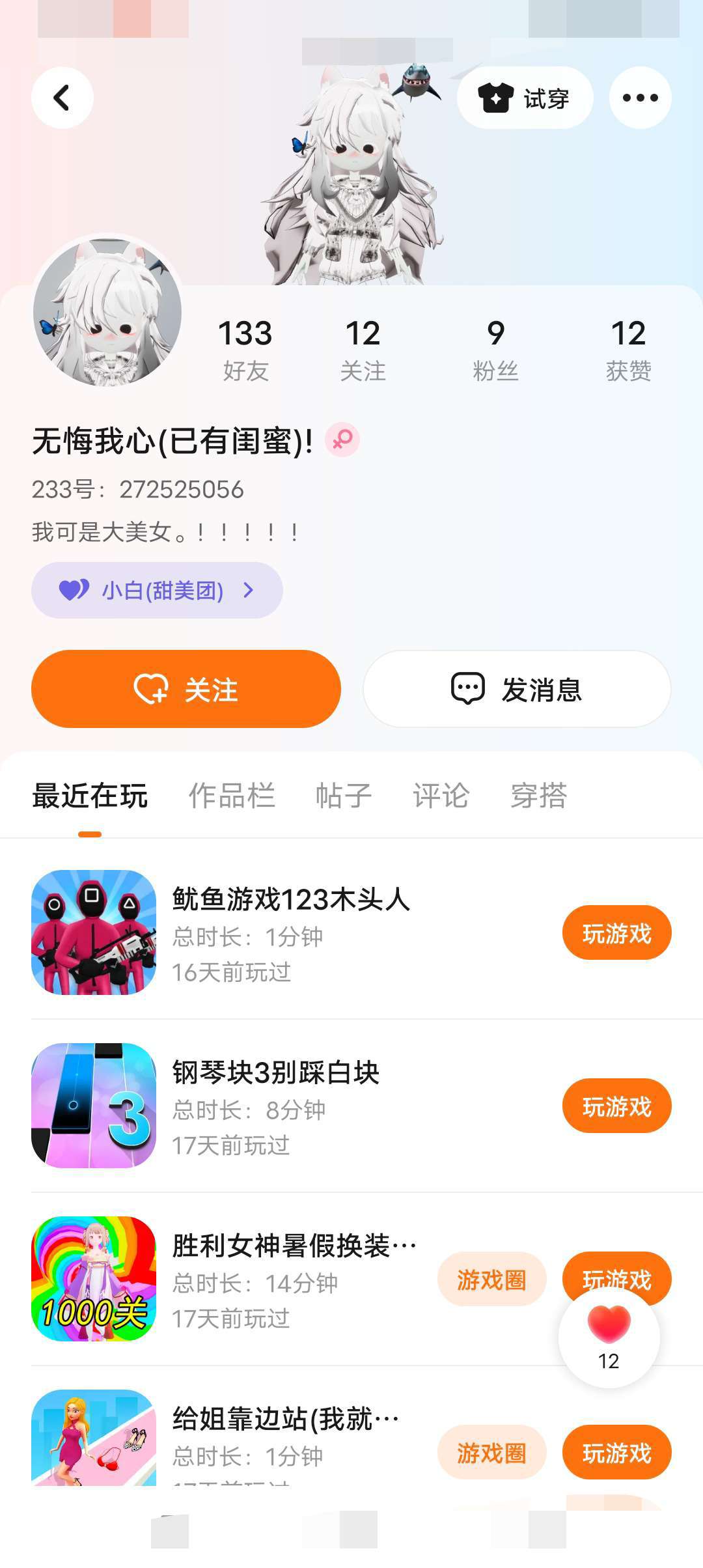Image resolution: width=703 pixels, height=1568 pixels.
Task: Play 鱿鱼游戏123木头人 with 玩游戏
Action: 616,933
